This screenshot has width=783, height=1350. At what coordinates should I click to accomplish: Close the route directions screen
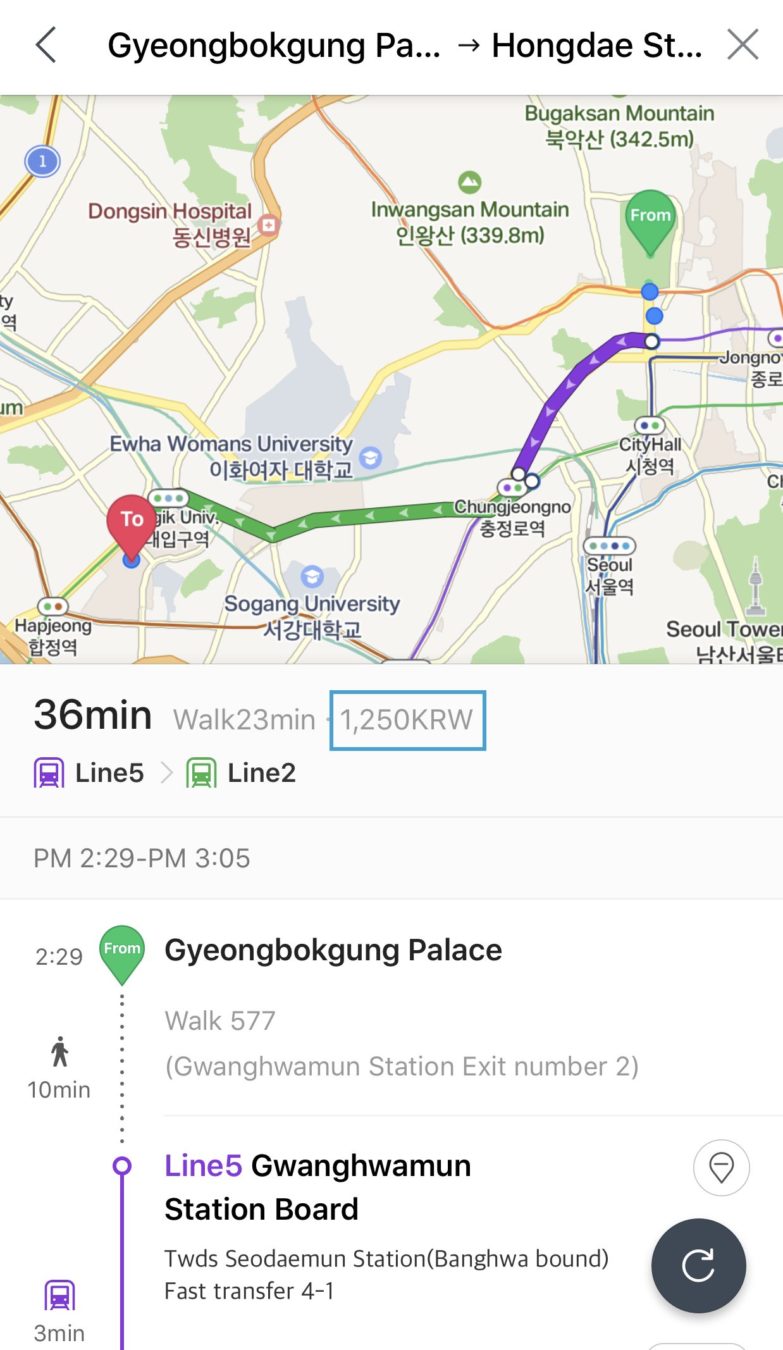[x=742, y=45]
